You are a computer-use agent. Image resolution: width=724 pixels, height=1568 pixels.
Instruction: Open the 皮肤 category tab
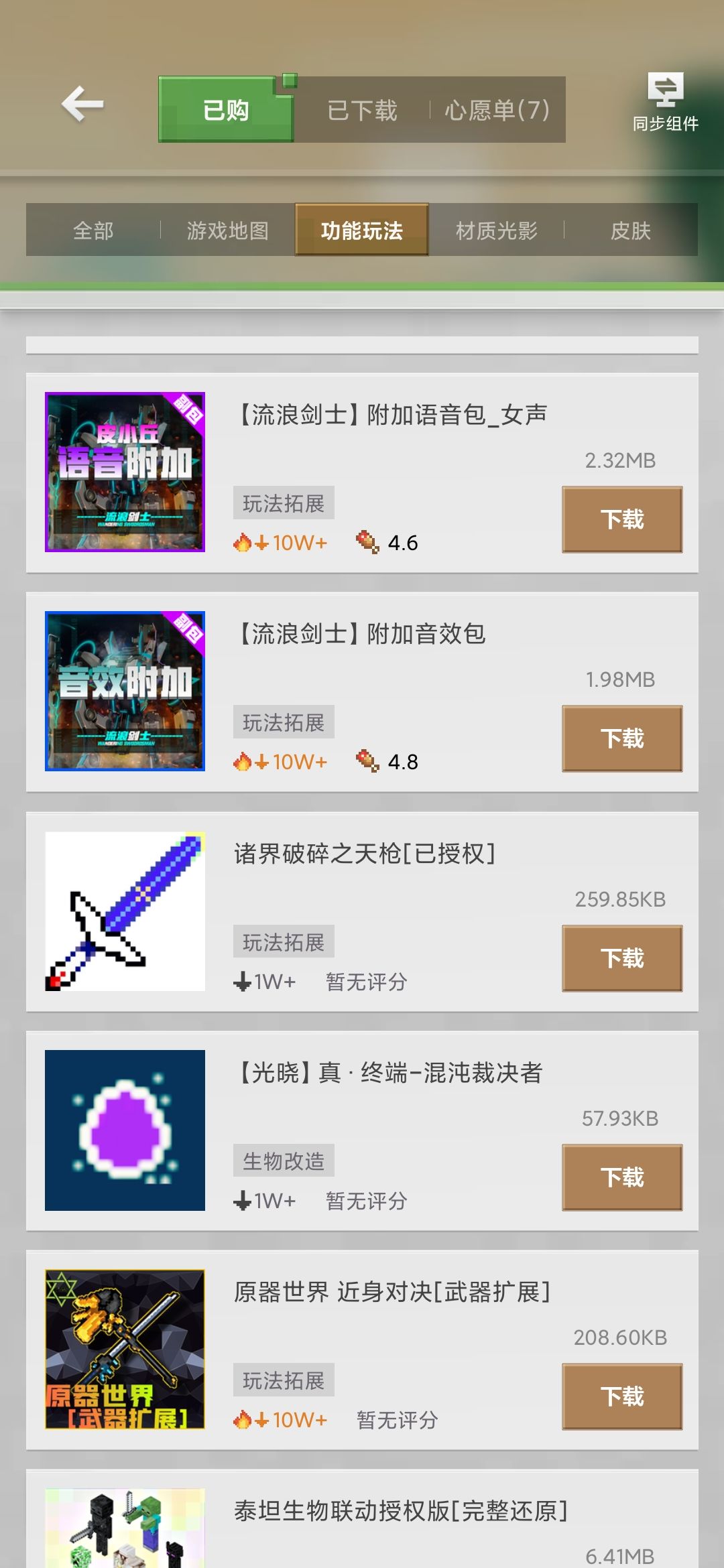[631, 230]
